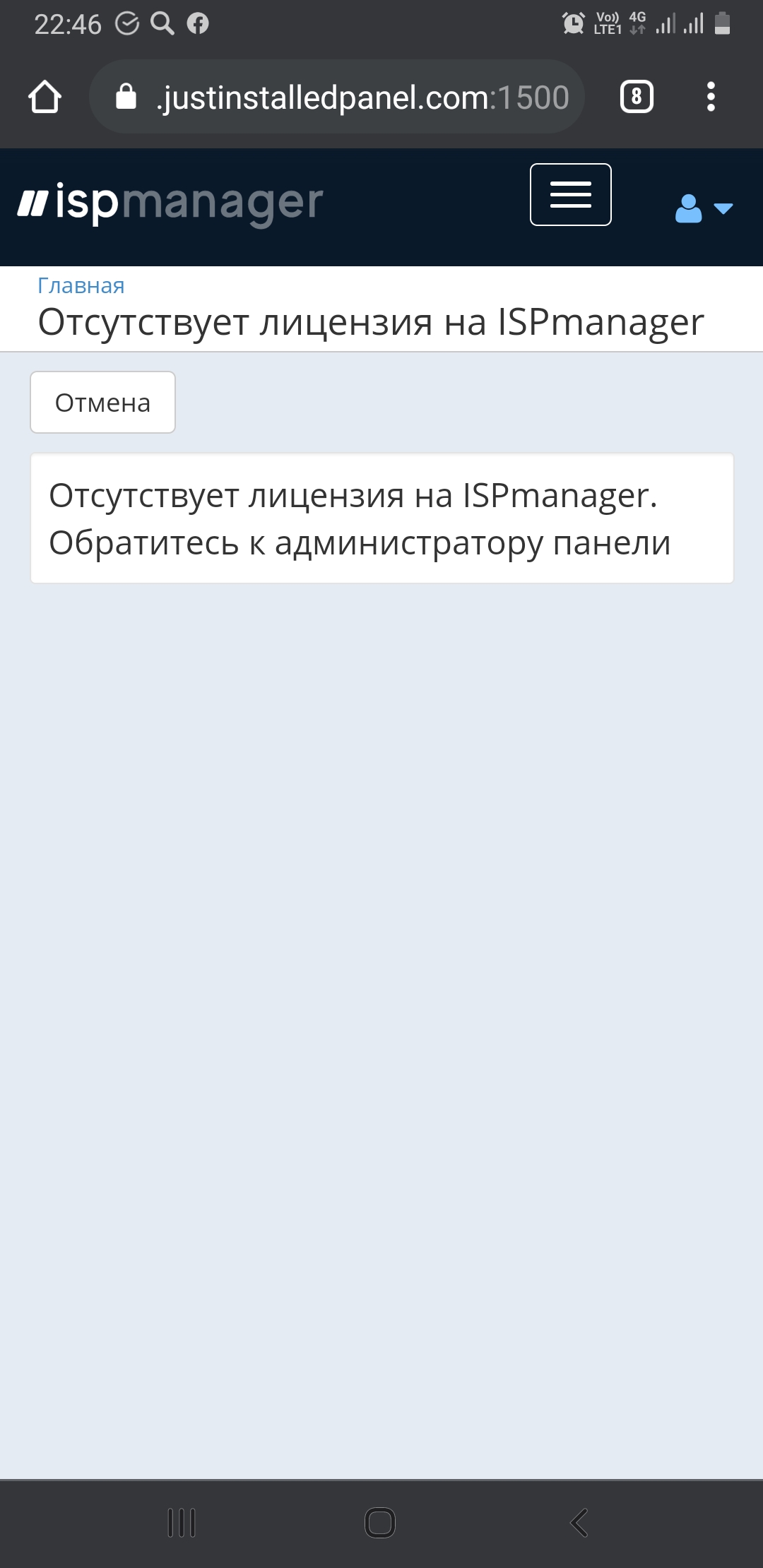Open the browser tab switcher

click(636, 97)
